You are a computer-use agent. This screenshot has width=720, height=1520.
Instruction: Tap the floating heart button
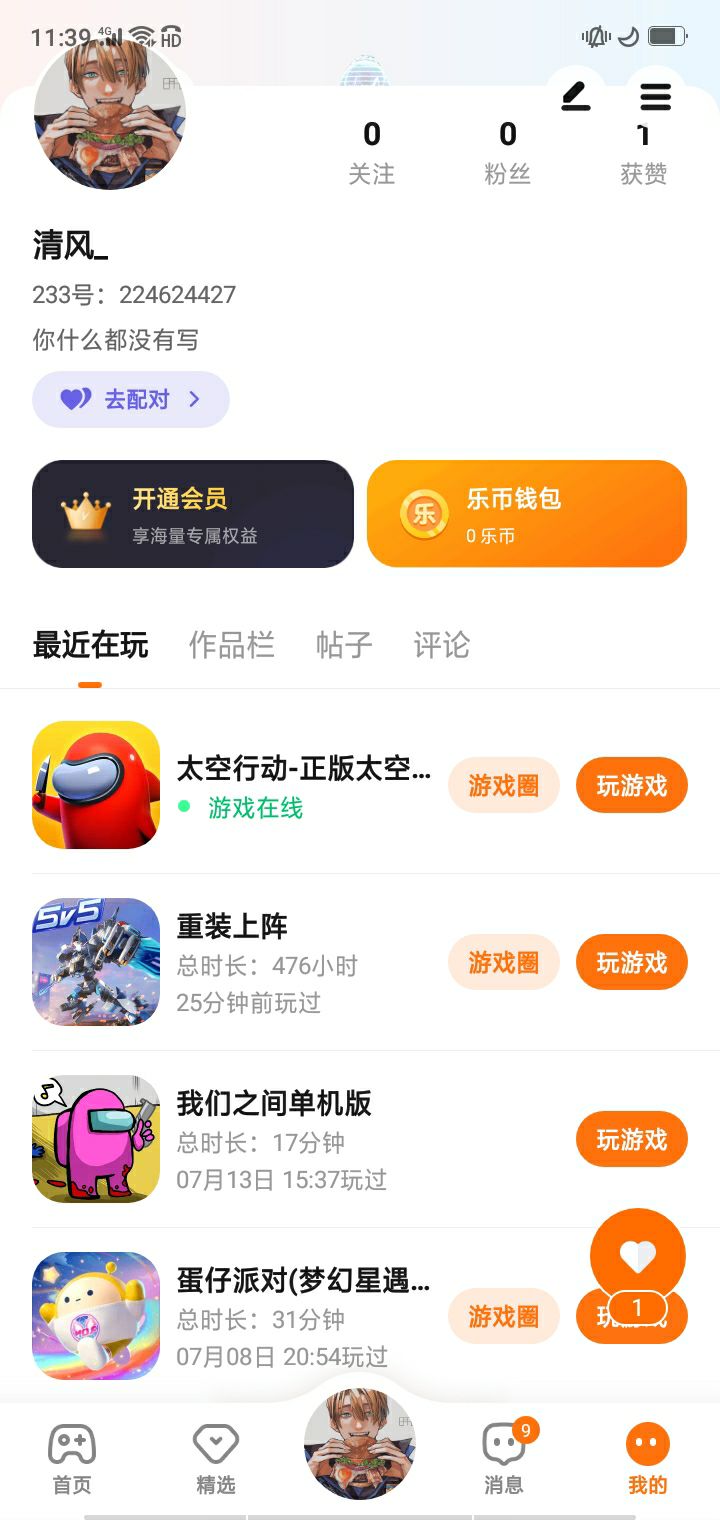pos(638,1256)
